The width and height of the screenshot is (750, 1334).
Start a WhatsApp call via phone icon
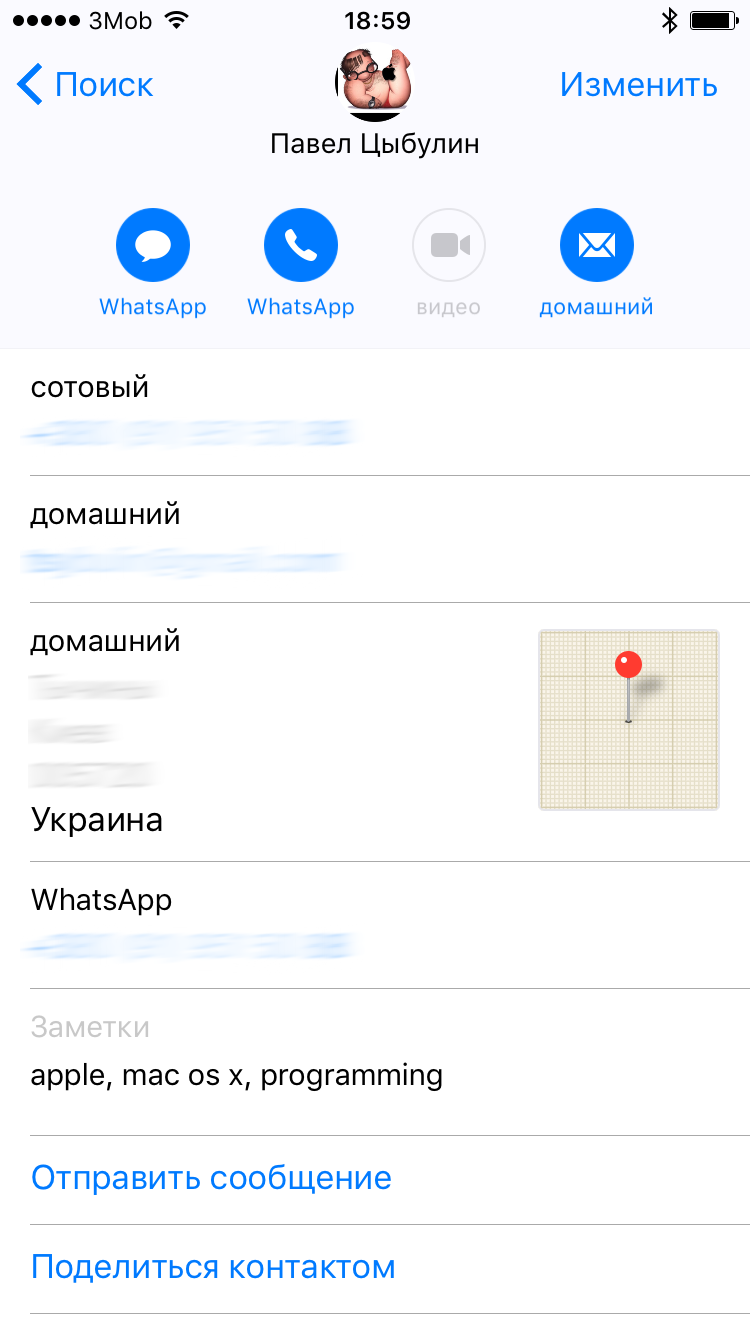(301, 245)
